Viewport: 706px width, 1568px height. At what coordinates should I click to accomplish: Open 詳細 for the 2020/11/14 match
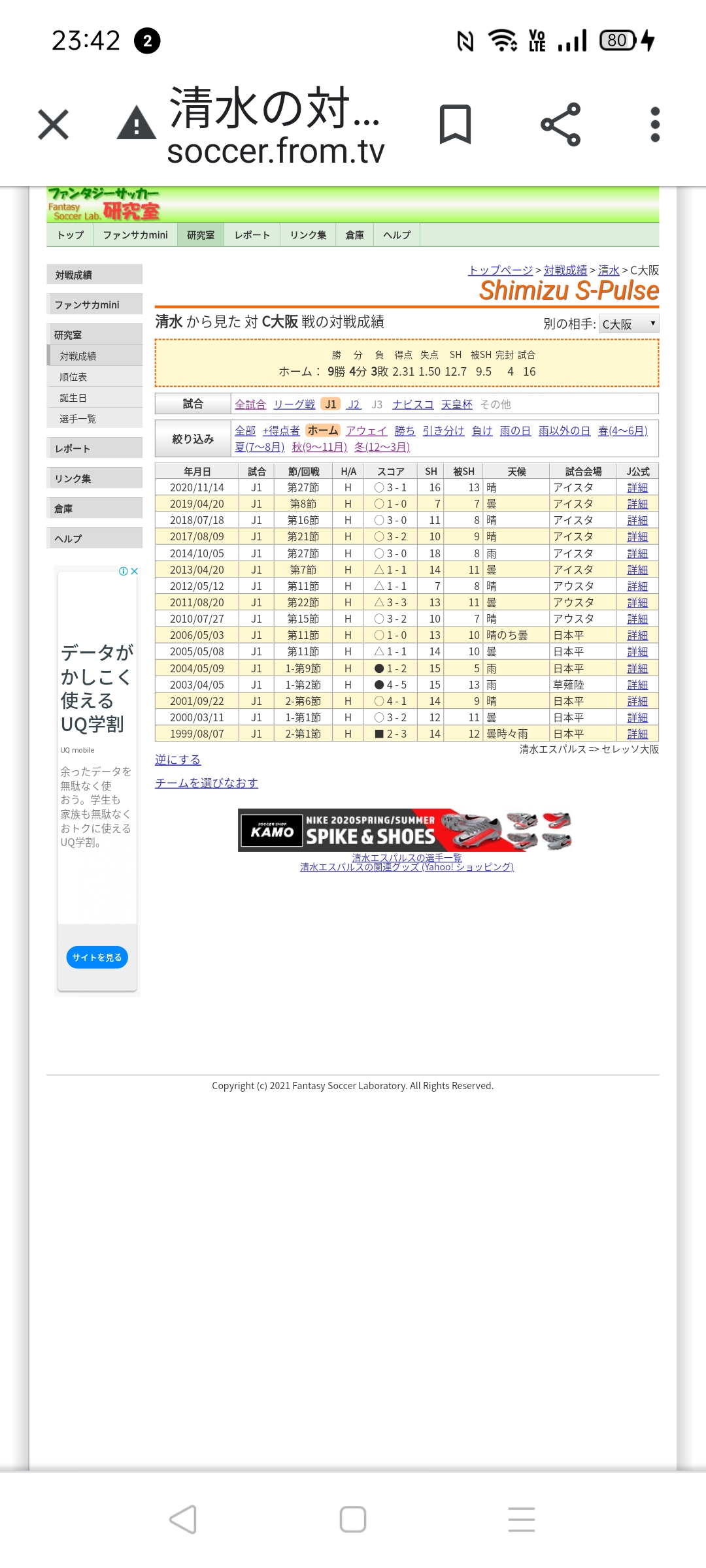click(x=637, y=487)
